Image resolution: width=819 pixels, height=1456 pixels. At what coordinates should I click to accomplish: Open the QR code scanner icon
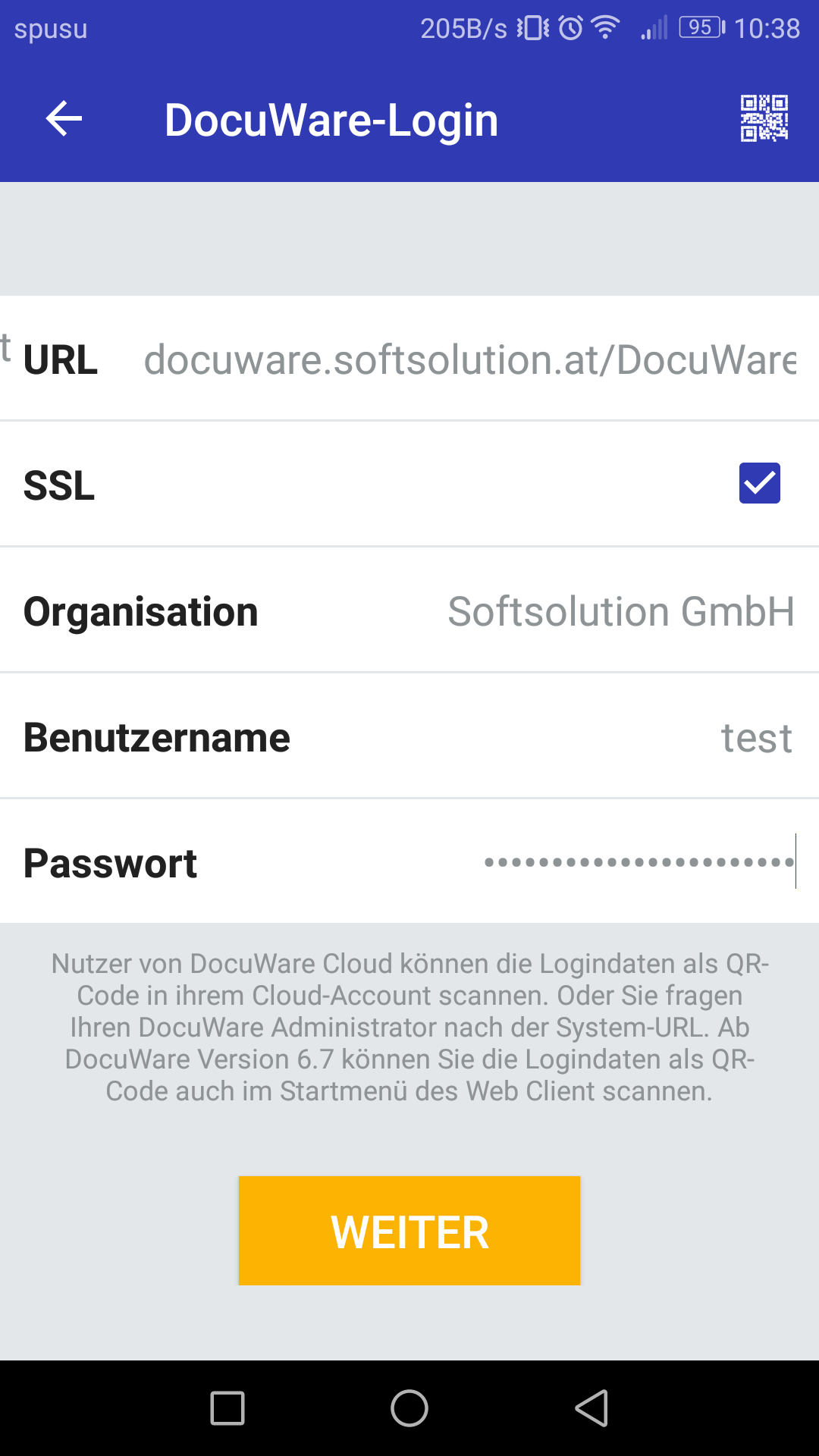point(764,118)
